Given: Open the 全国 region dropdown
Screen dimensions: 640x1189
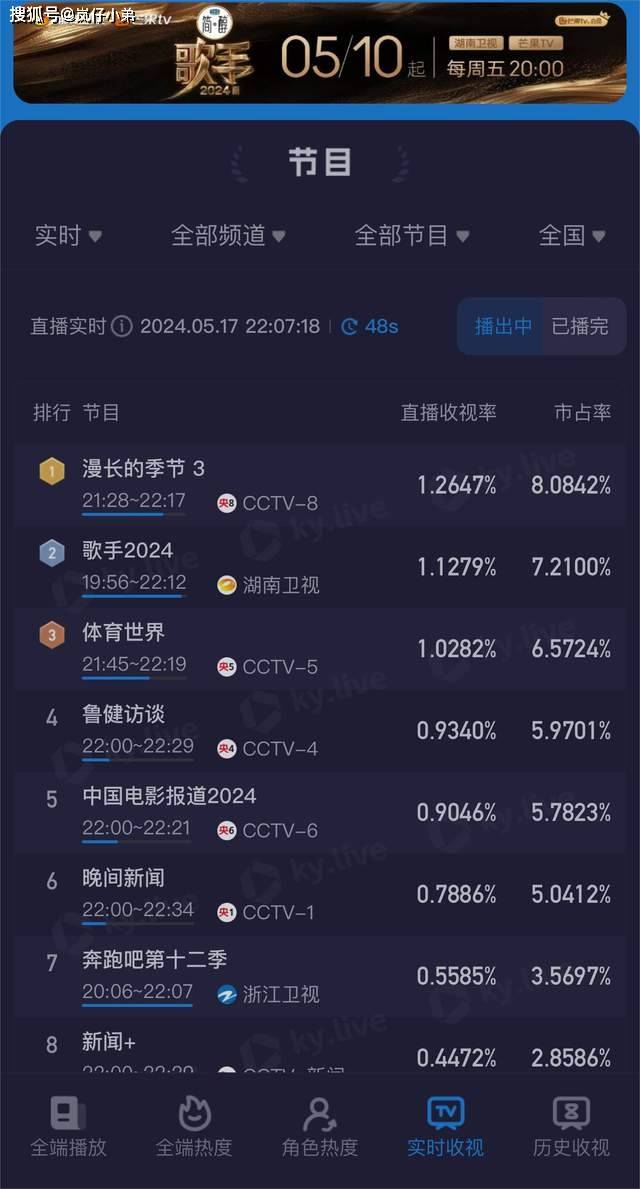Looking at the screenshot, I should pos(572,236).
